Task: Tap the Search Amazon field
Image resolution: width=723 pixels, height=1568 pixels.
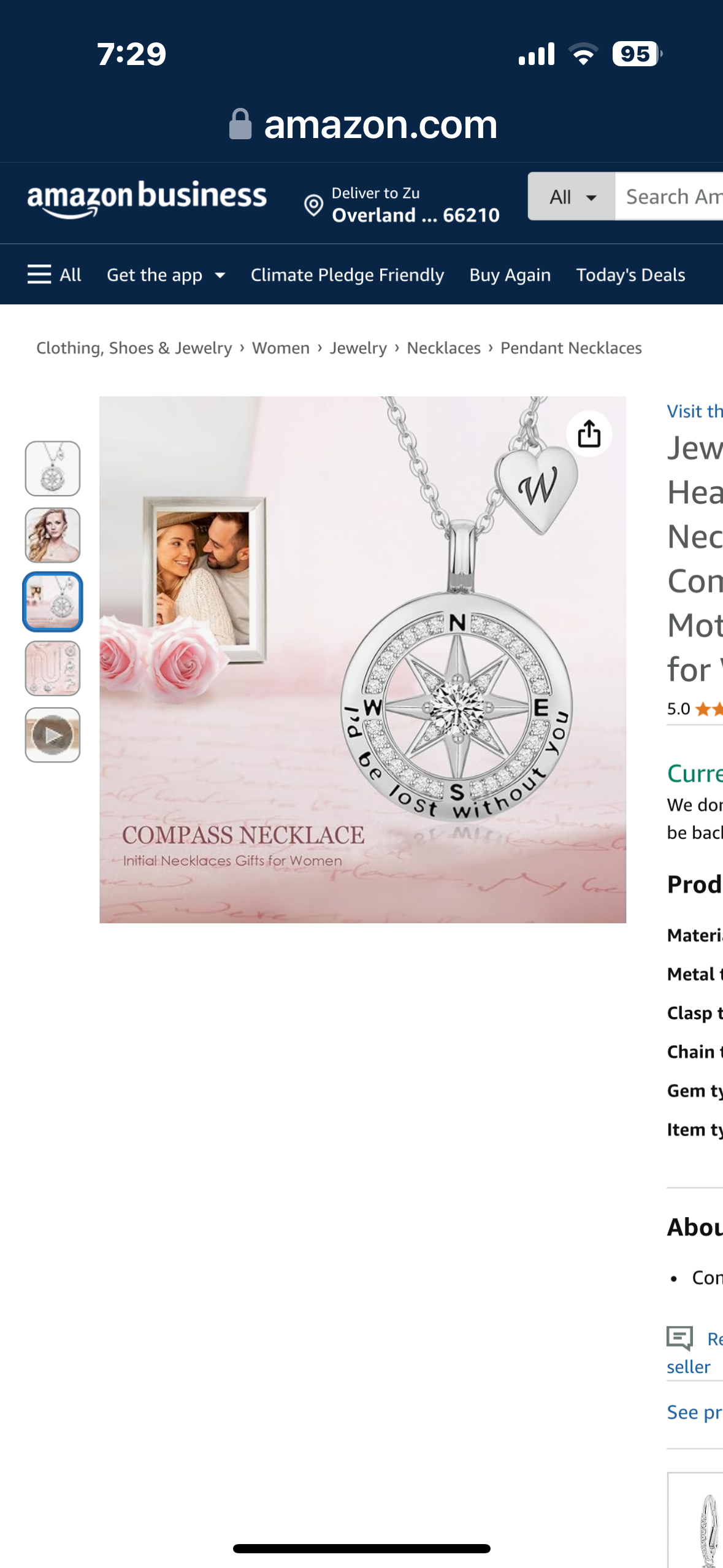Action: (671, 197)
